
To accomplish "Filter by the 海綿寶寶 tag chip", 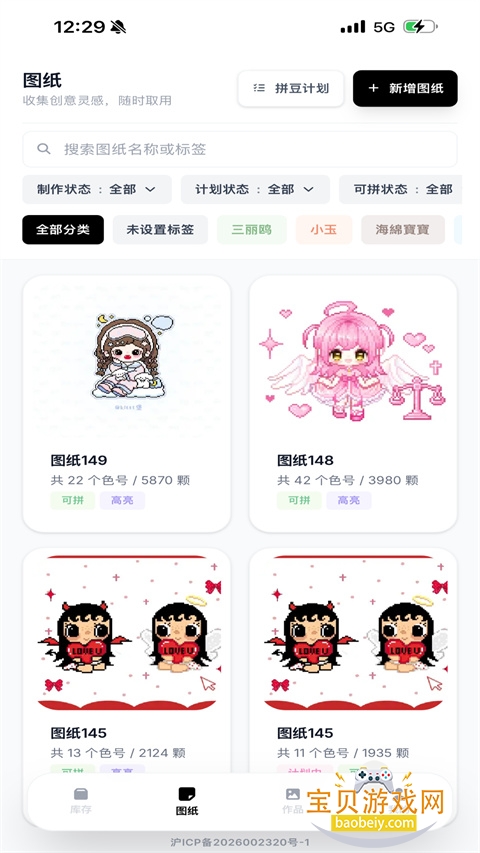I will (x=403, y=230).
